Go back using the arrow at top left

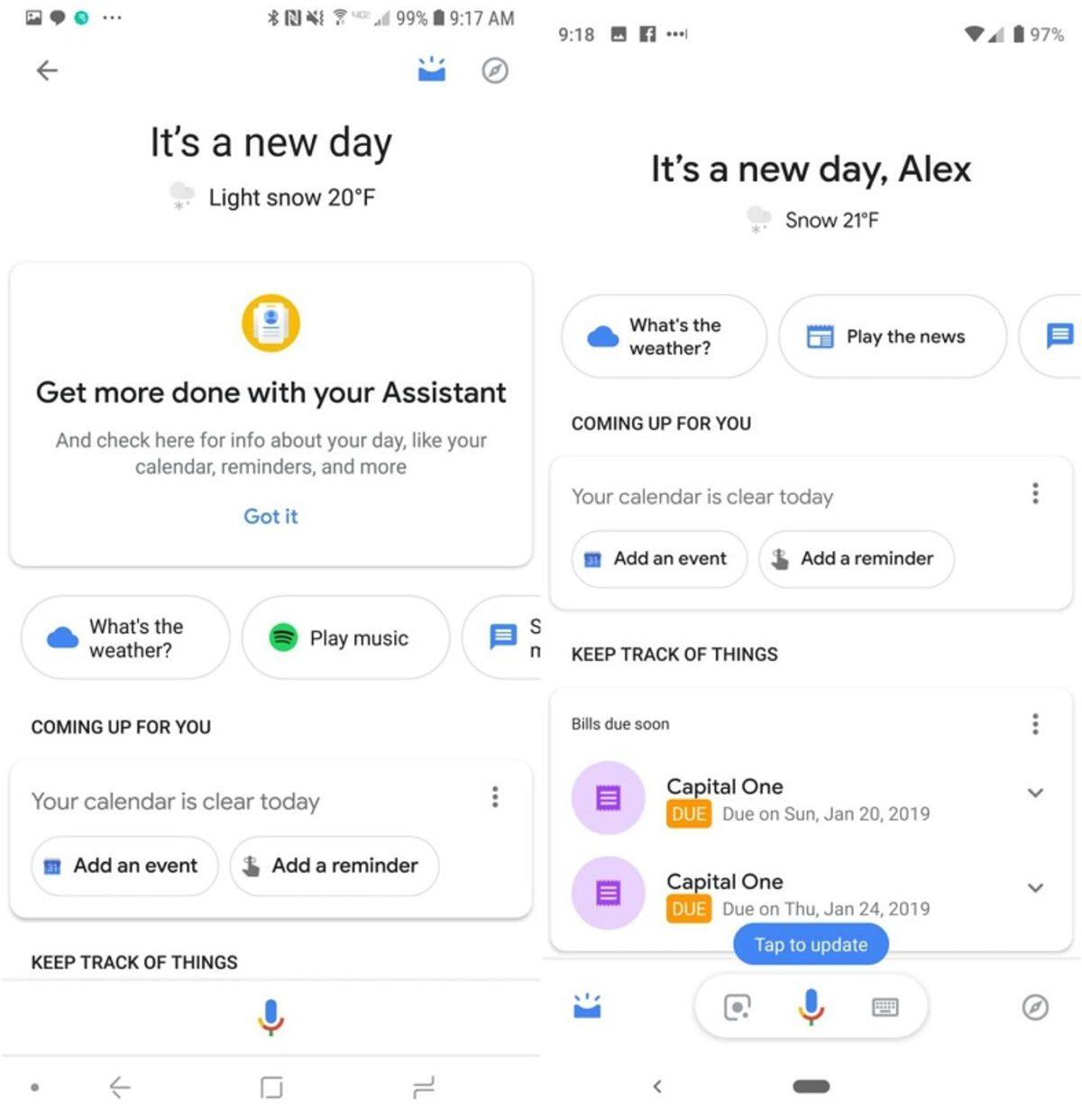(47, 70)
